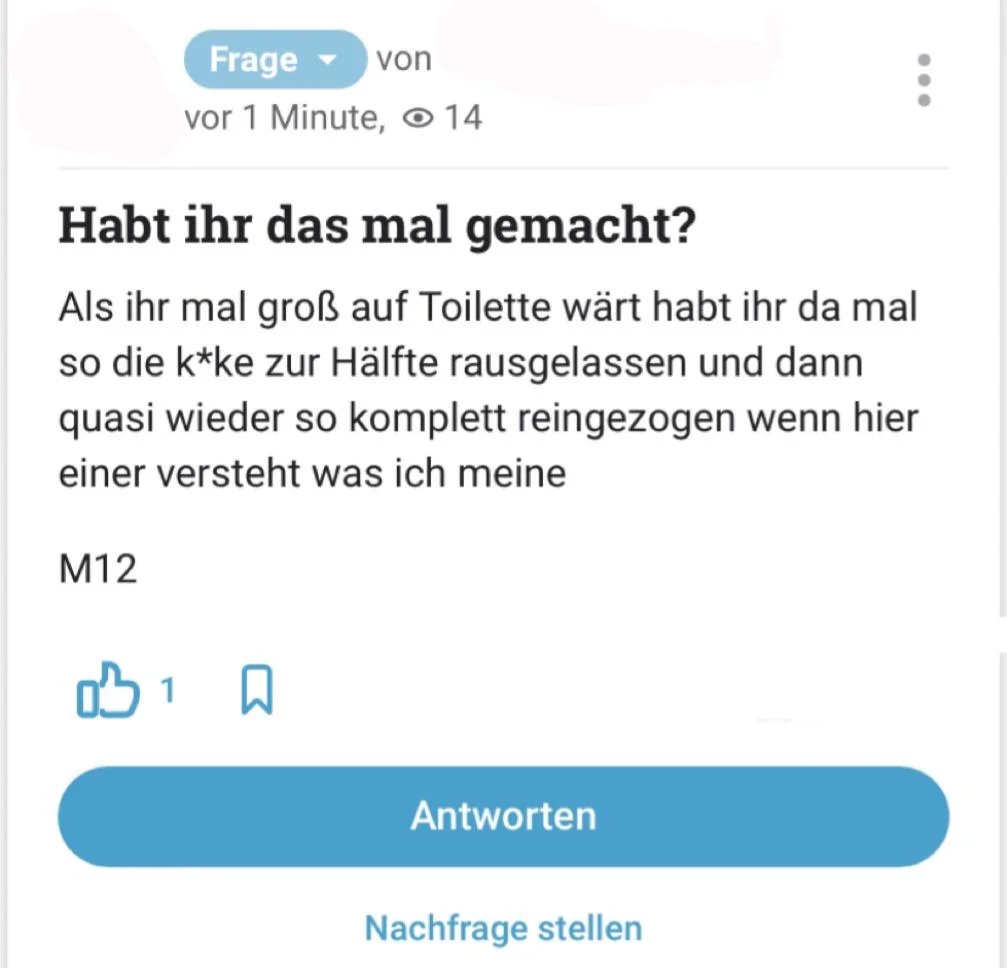This screenshot has height=968, width=1007.
Task: Like the question with thumbs up
Action: point(106,690)
